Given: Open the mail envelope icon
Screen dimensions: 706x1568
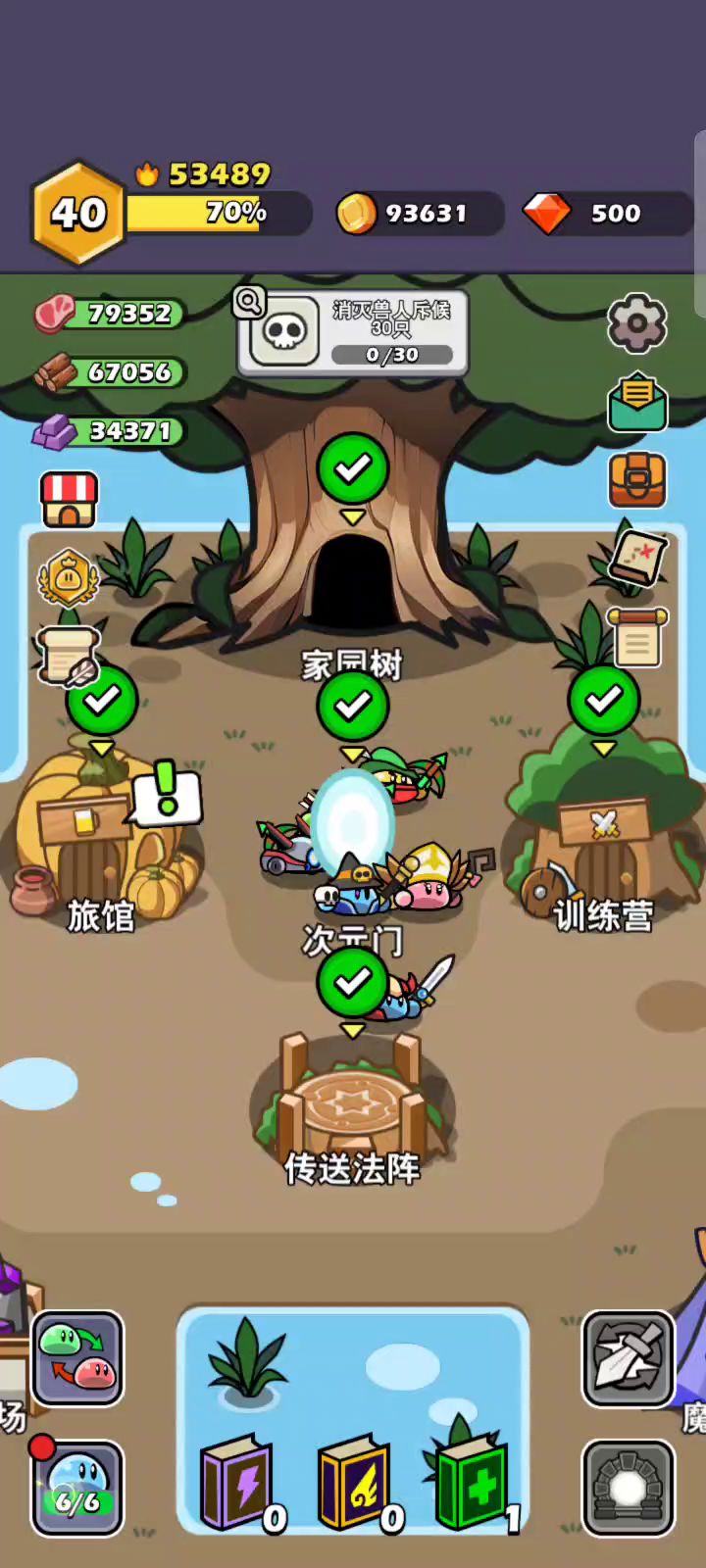Looking at the screenshot, I should coord(637,402).
